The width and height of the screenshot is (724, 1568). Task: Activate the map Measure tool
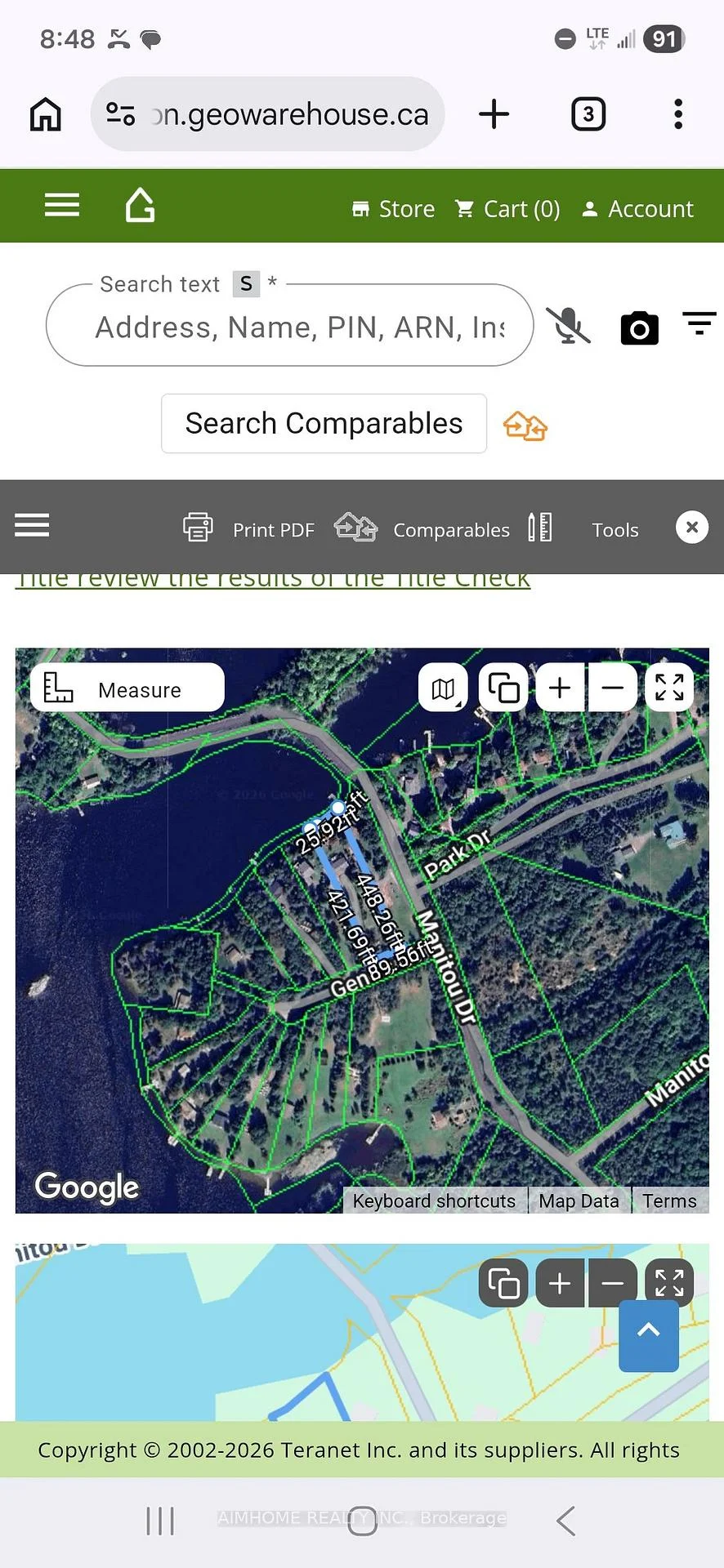127,688
